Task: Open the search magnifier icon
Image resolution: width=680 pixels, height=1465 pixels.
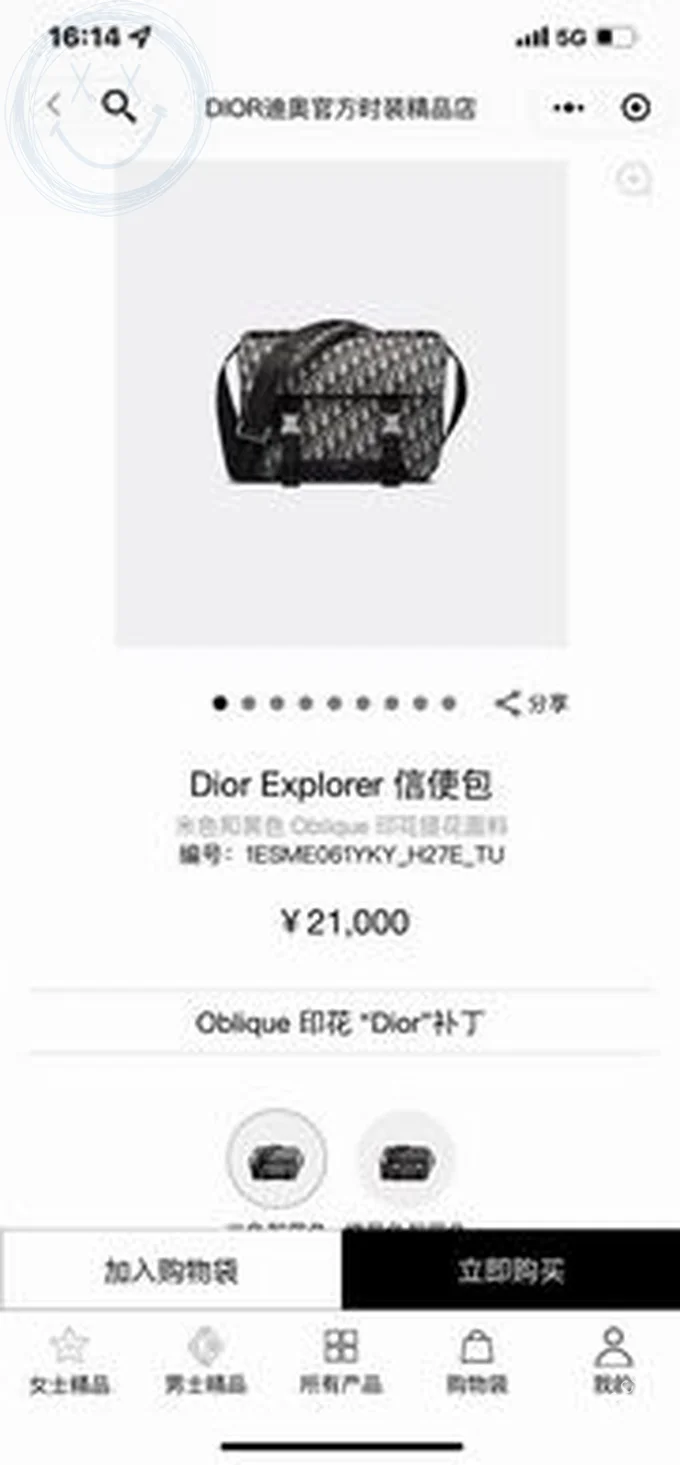Action: [120, 106]
